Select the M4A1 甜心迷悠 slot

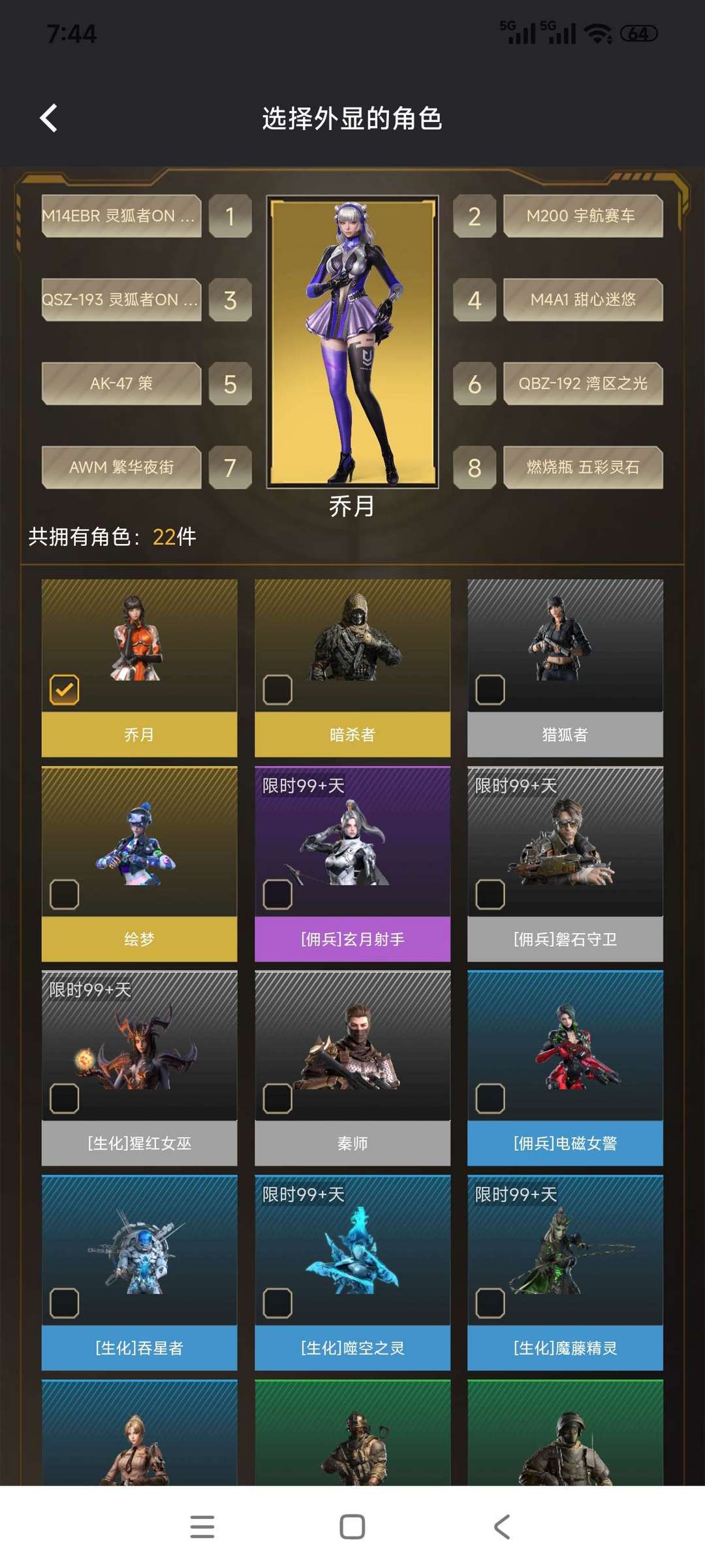tap(582, 299)
